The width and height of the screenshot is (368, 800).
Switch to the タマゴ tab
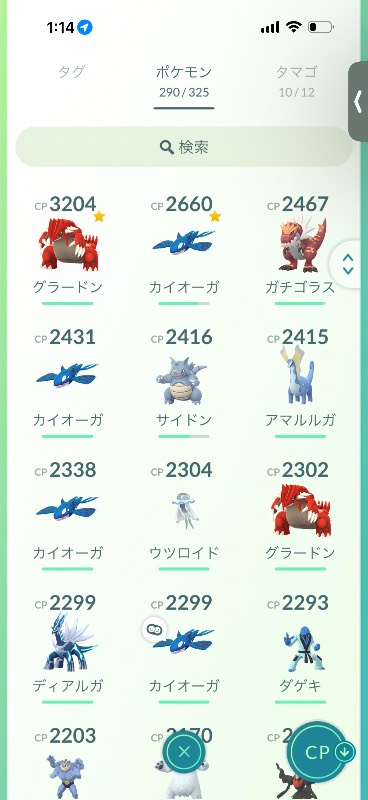click(297, 81)
